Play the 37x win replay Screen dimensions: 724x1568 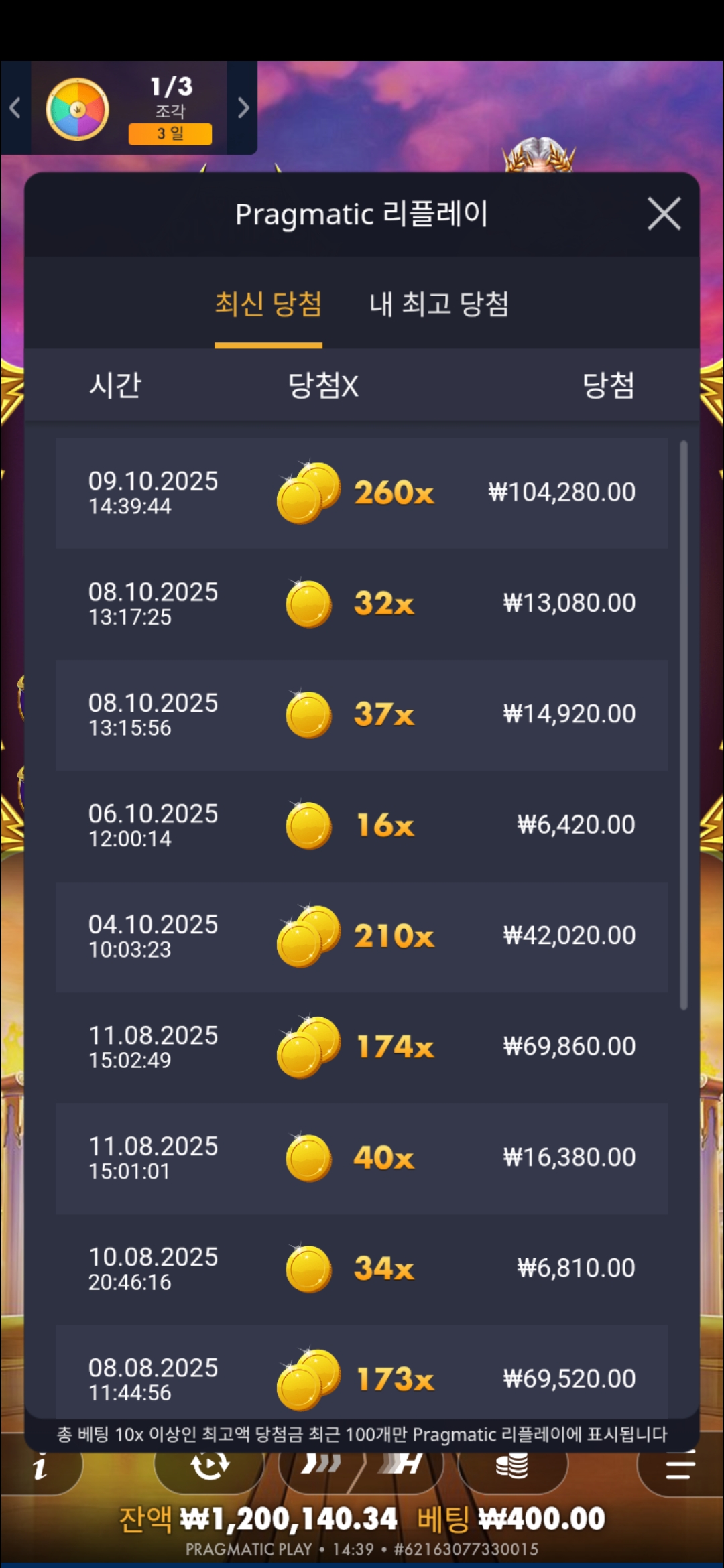[x=361, y=714]
